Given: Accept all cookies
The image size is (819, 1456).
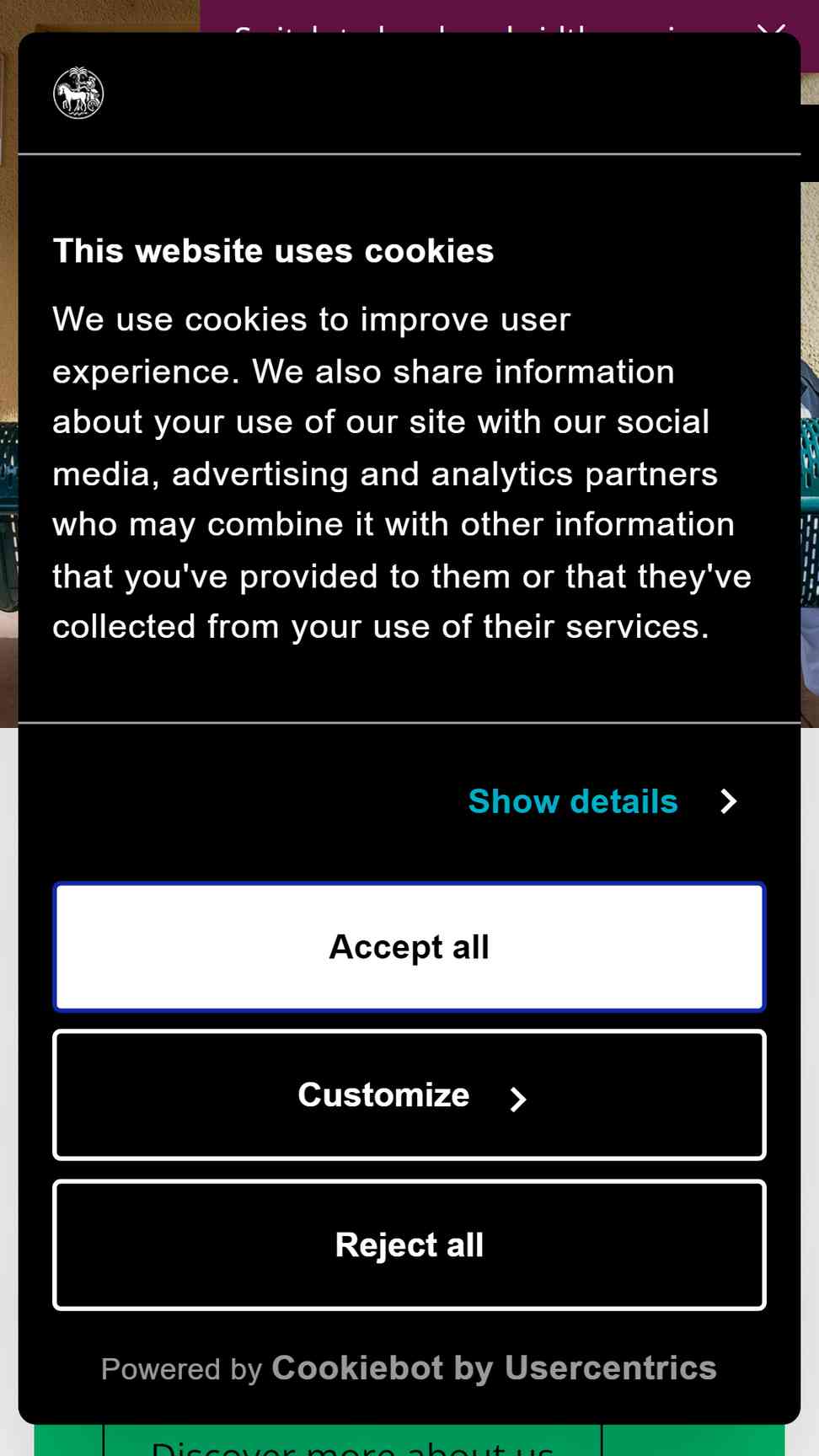Looking at the screenshot, I should [409, 946].
